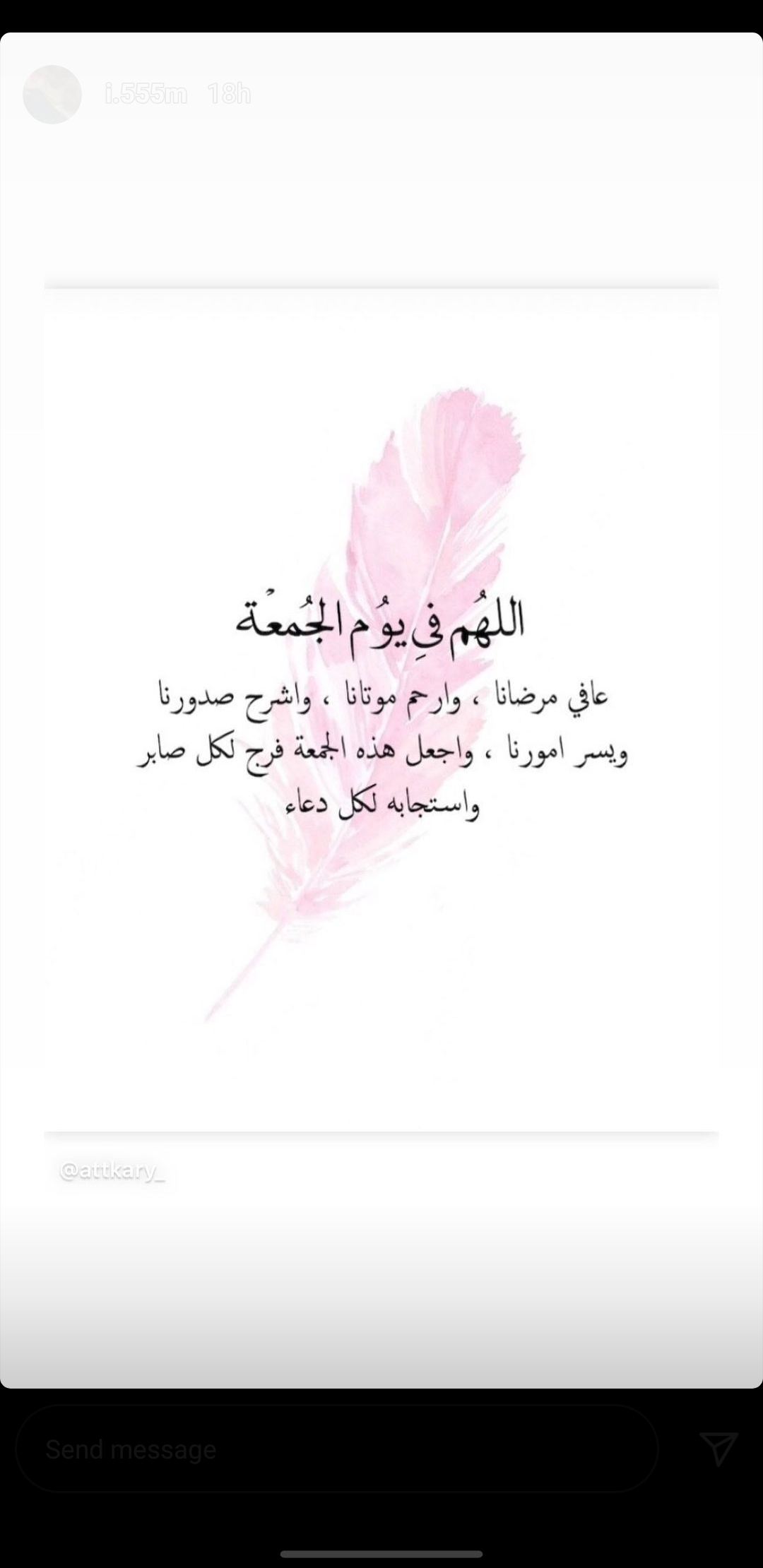The height and width of the screenshot is (1568, 763).
Task: Open the @attkary_ mention
Action: pos(113,1171)
